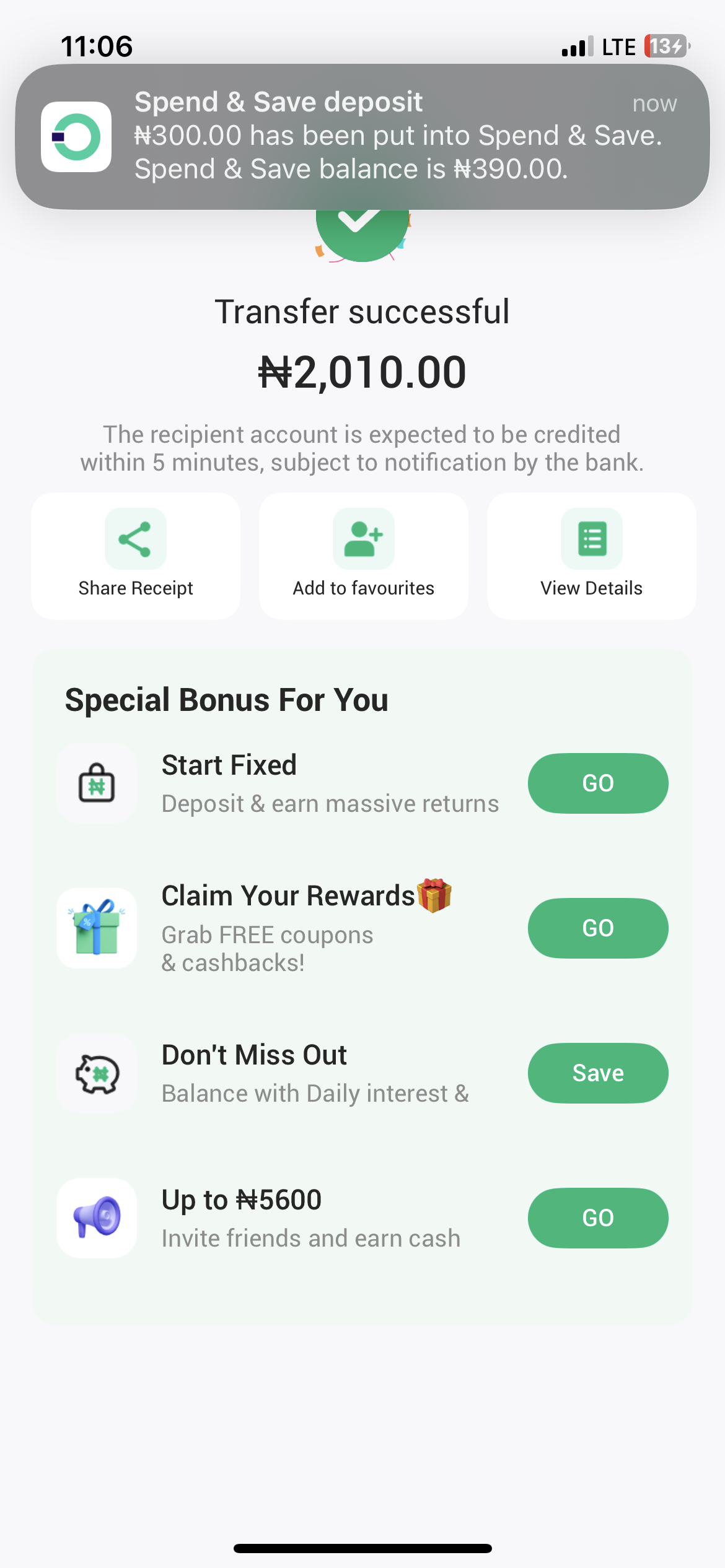Add recipient to favourites
Viewport: 725px width, 1568px height.
(364, 555)
